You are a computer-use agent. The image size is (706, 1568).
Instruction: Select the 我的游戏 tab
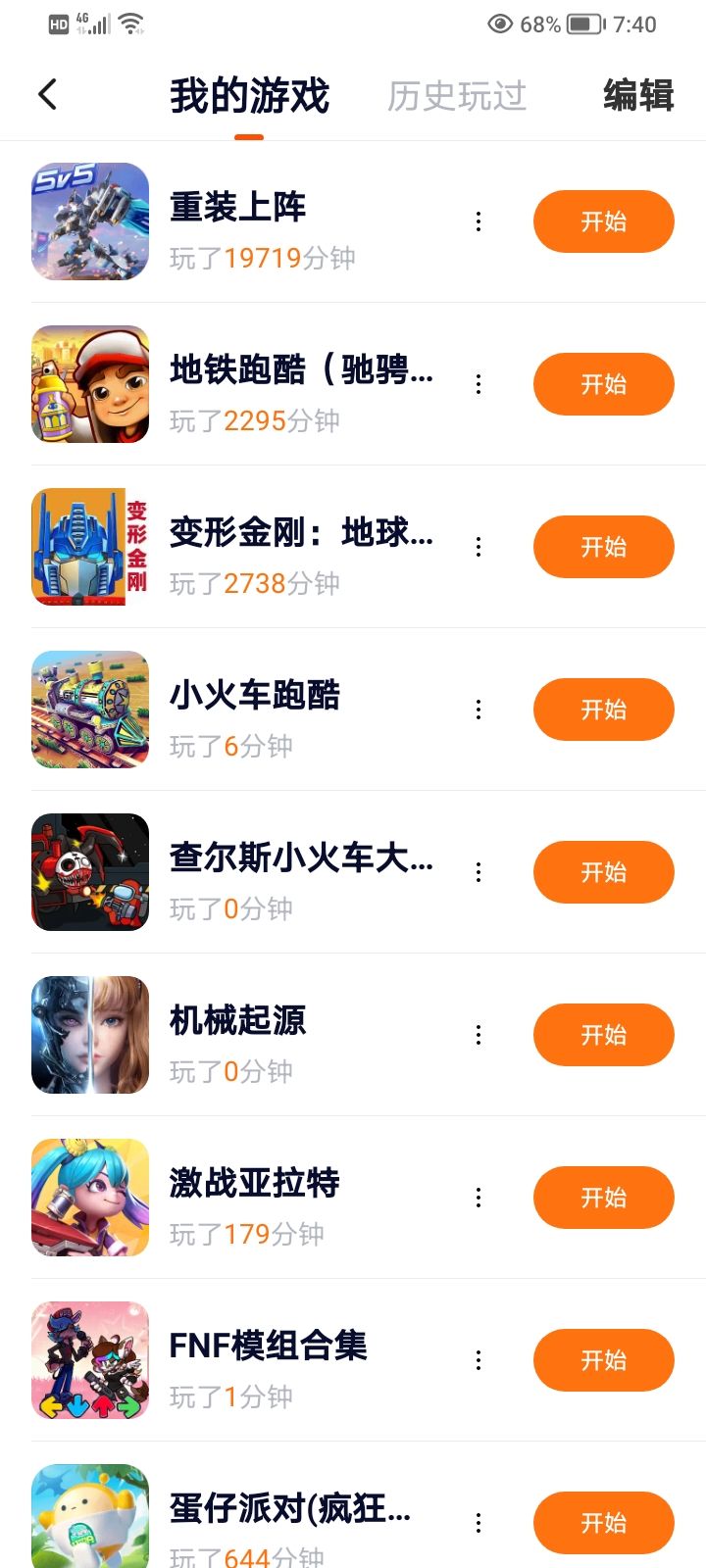pos(249,96)
